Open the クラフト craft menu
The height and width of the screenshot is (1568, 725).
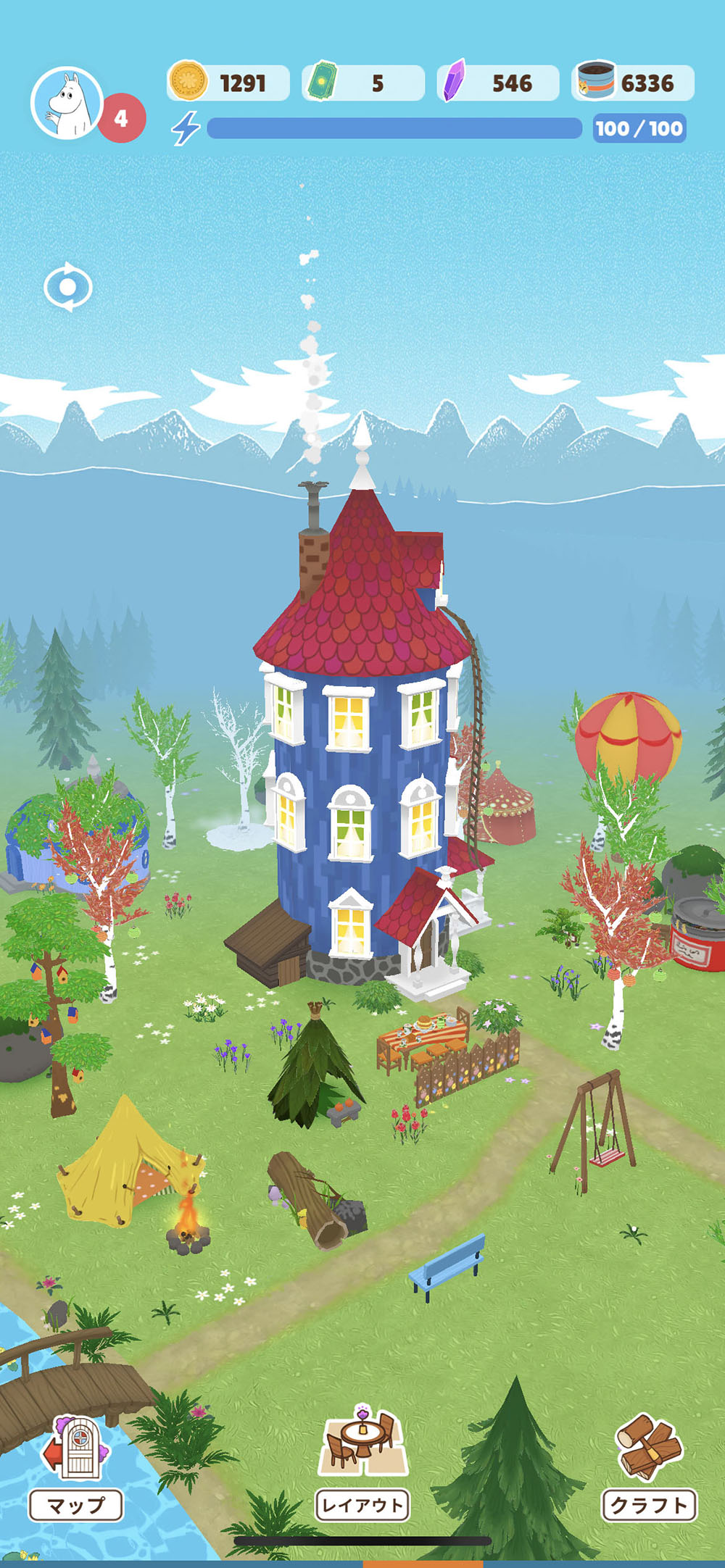pyautogui.click(x=650, y=1467)
